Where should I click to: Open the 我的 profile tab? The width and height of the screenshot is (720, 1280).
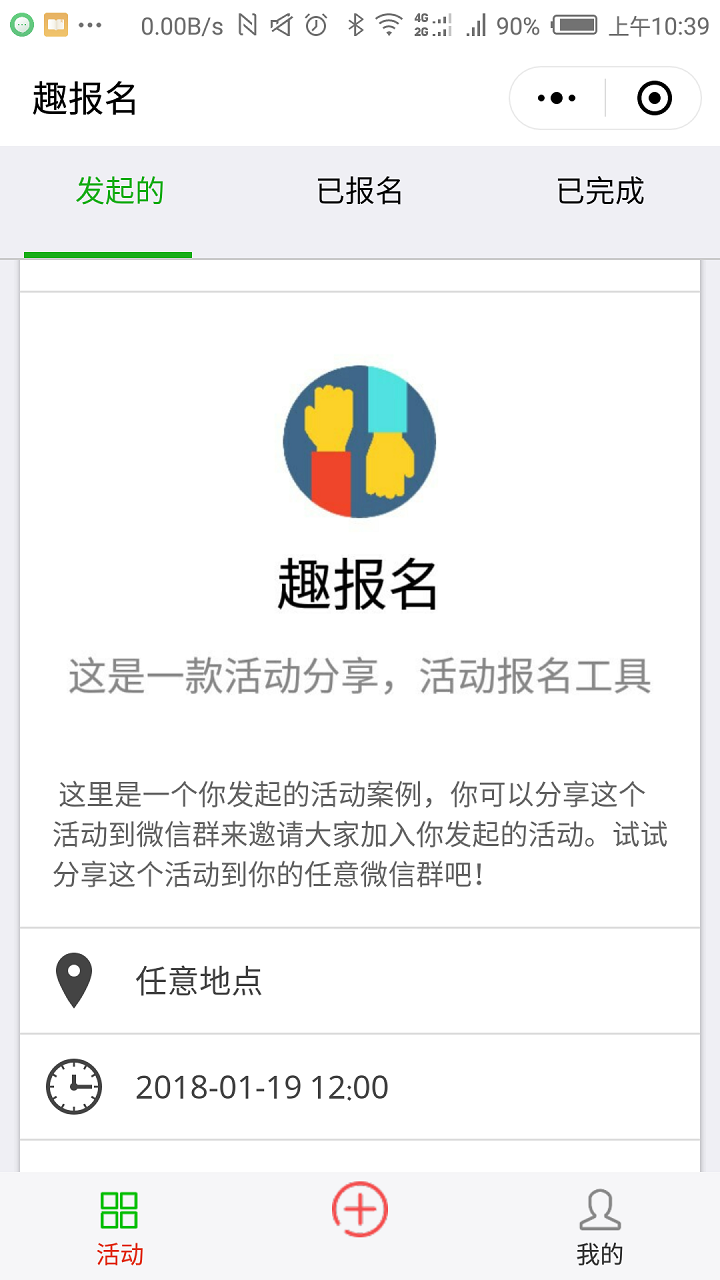[x=600, y=1227]
